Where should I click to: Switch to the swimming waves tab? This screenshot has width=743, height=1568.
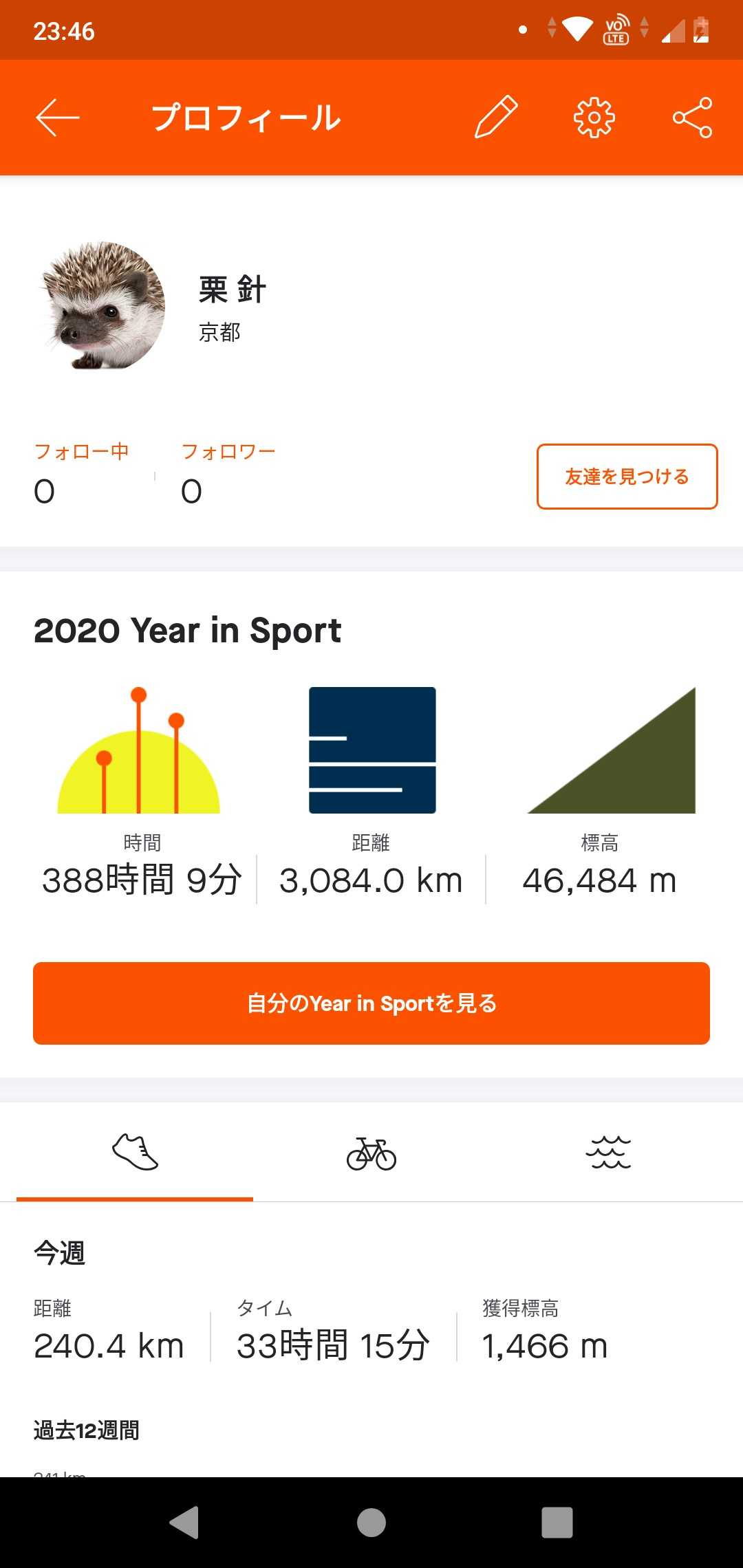(x=608, y=1153)
